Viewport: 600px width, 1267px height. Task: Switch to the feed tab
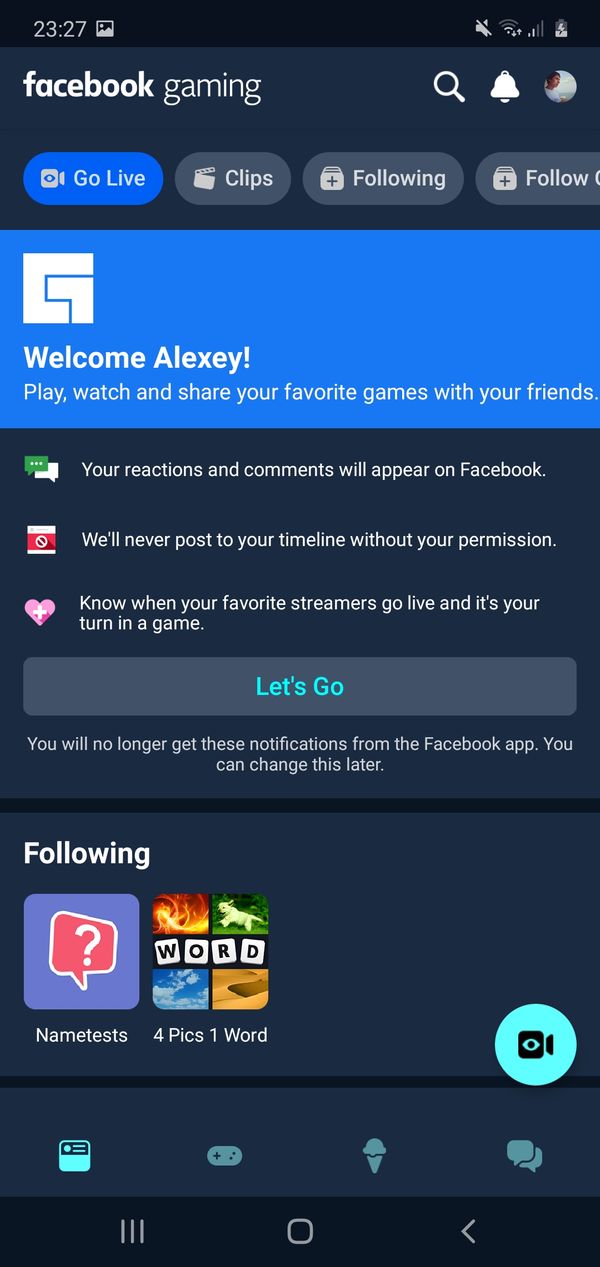[x=75, y=1155]
